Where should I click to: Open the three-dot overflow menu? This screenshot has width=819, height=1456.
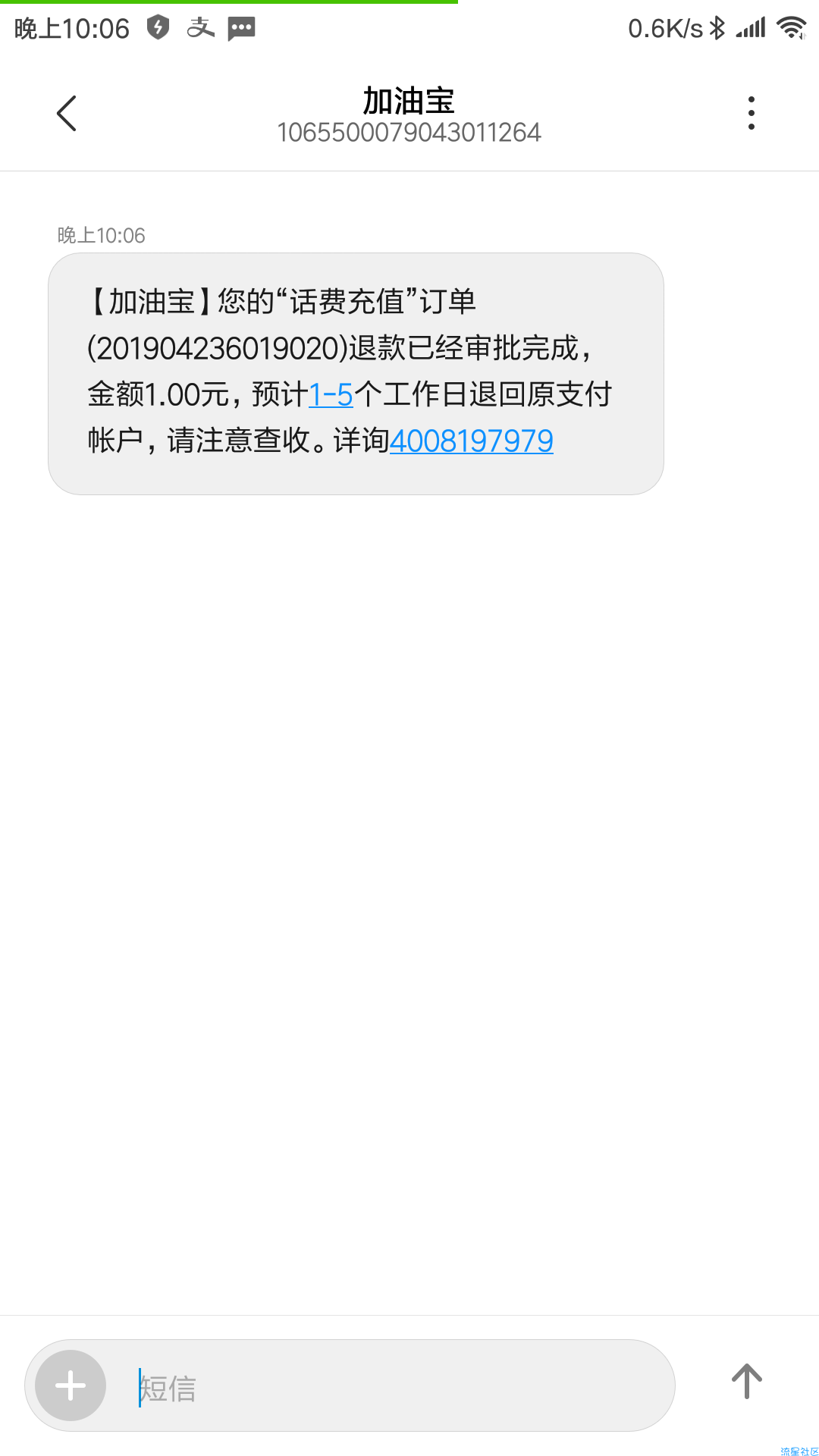coord(751,113)
